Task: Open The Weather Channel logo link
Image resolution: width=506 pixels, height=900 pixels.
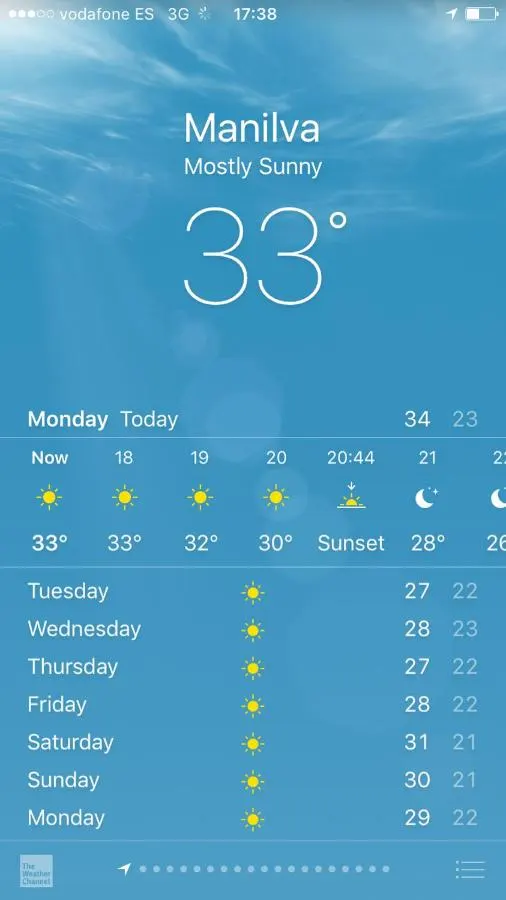Action: pyautogui.click(x=36, y=871)
